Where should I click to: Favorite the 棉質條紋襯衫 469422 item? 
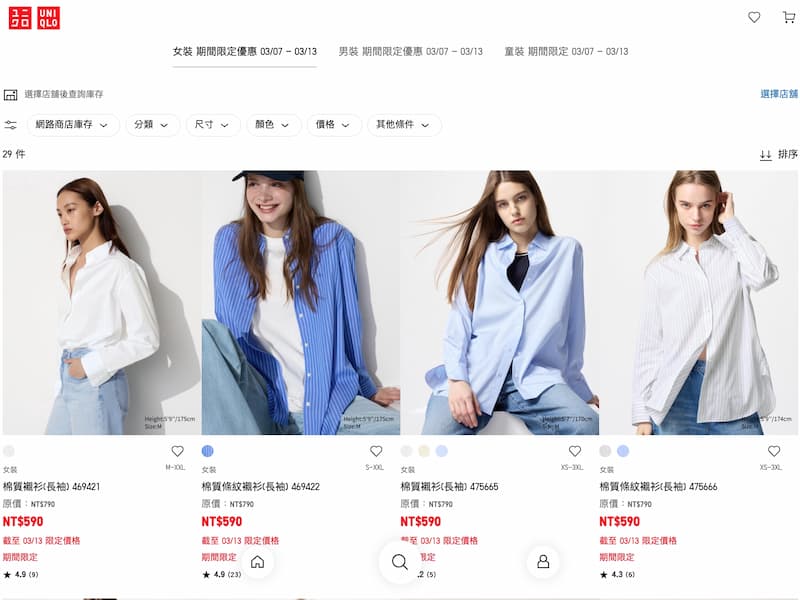point(376,451)
